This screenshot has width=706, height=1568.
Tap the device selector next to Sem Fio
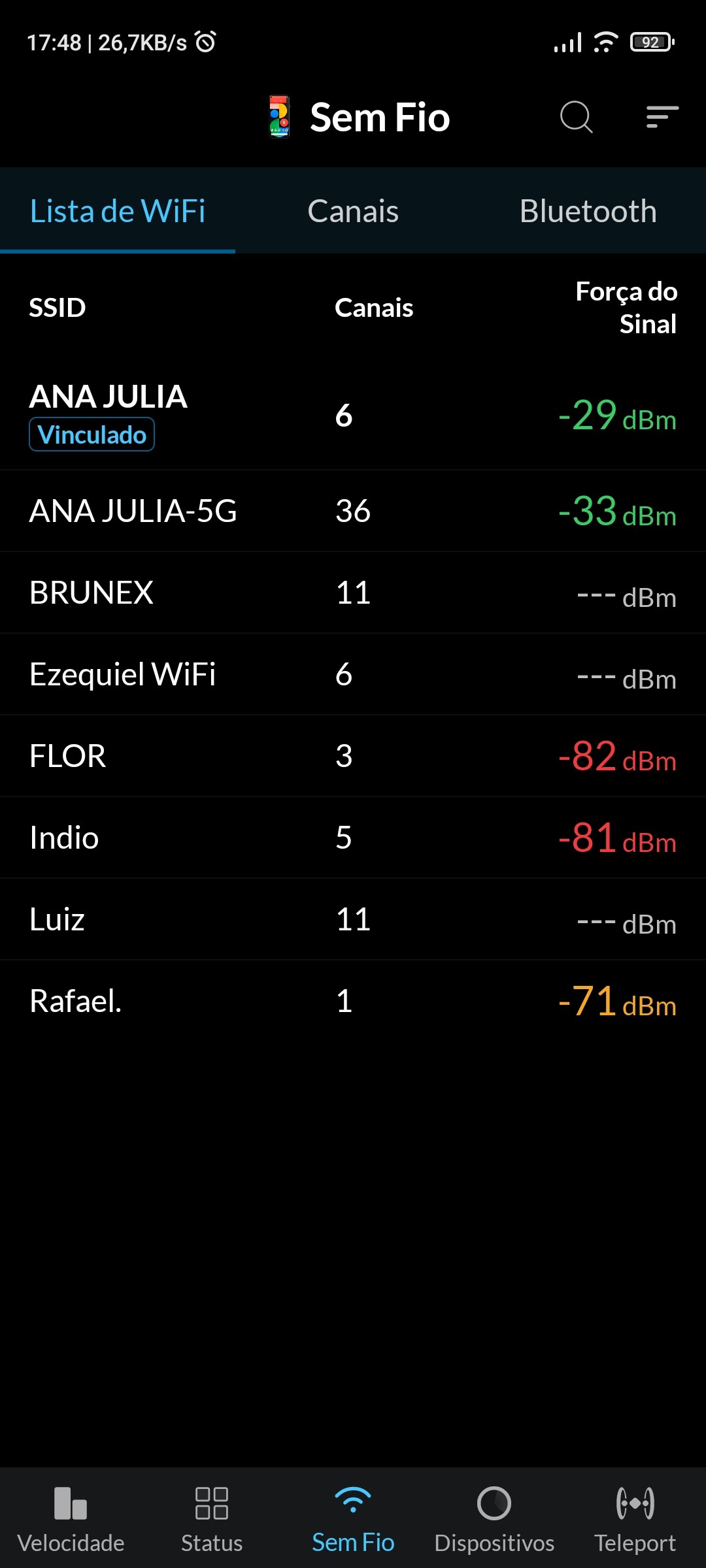(x=279, y=118)
